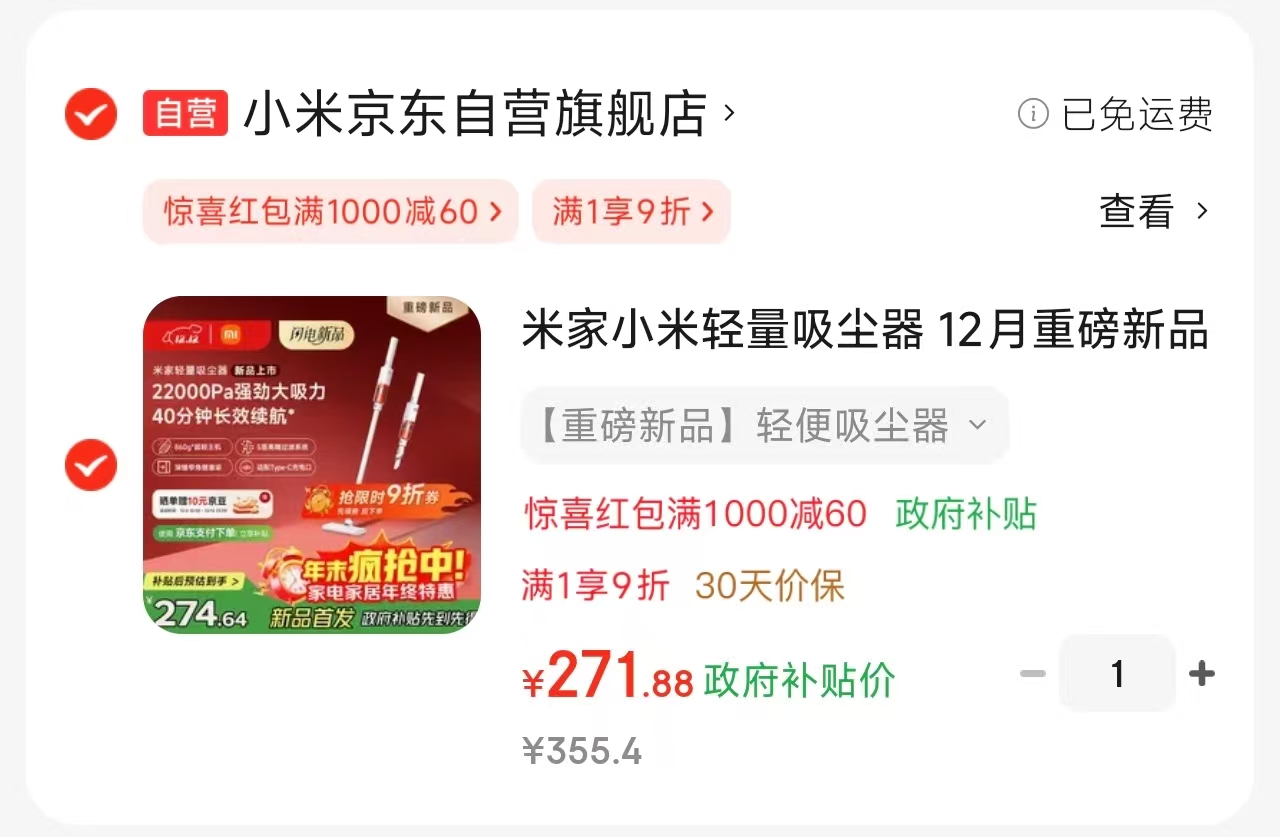Expand the 【重磅新品】轻便吸尘器 variant dropdown
The height and width of the screenshot is (837, 1280).
tap(764, 426)
